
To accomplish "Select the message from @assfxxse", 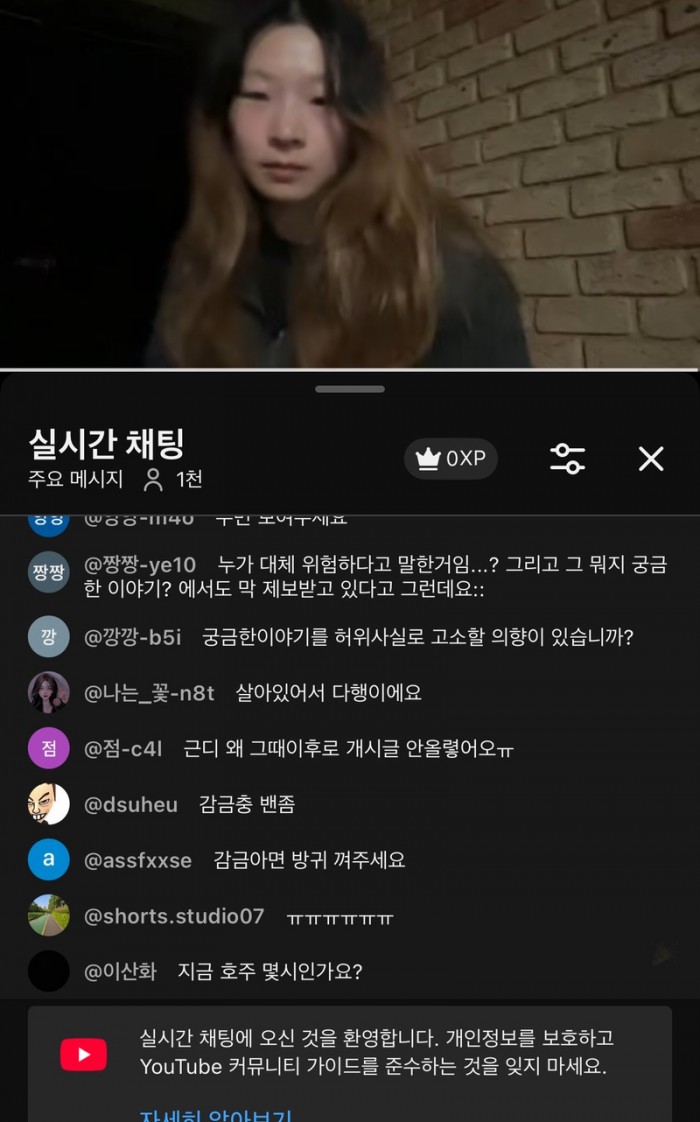I will coord(350,859).
